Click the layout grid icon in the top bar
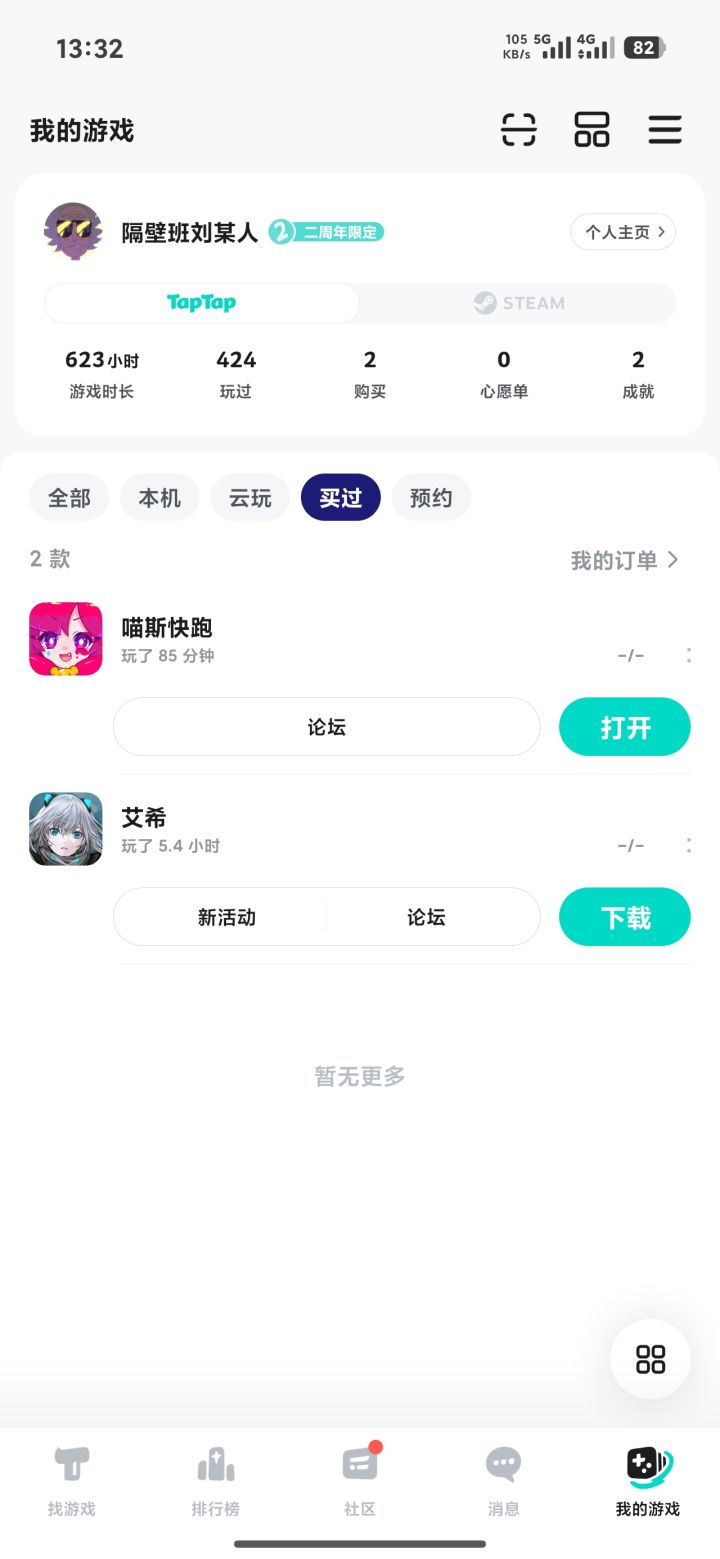 [591, 130]
